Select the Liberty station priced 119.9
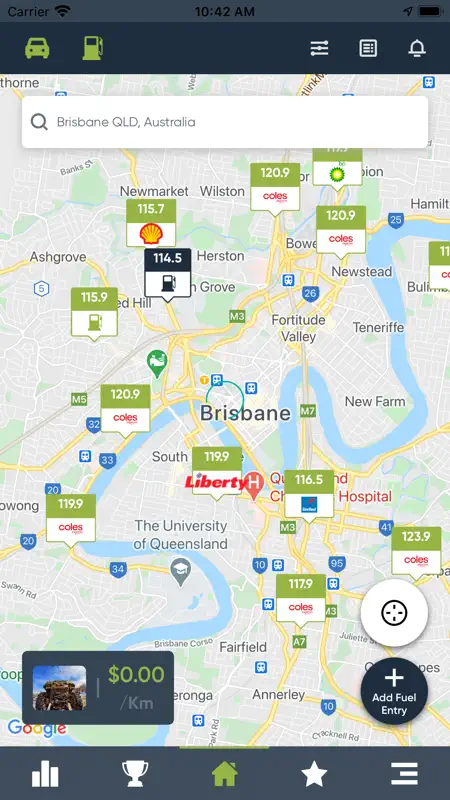The width and height of the screenshot is (450, 800). (217, 472)
